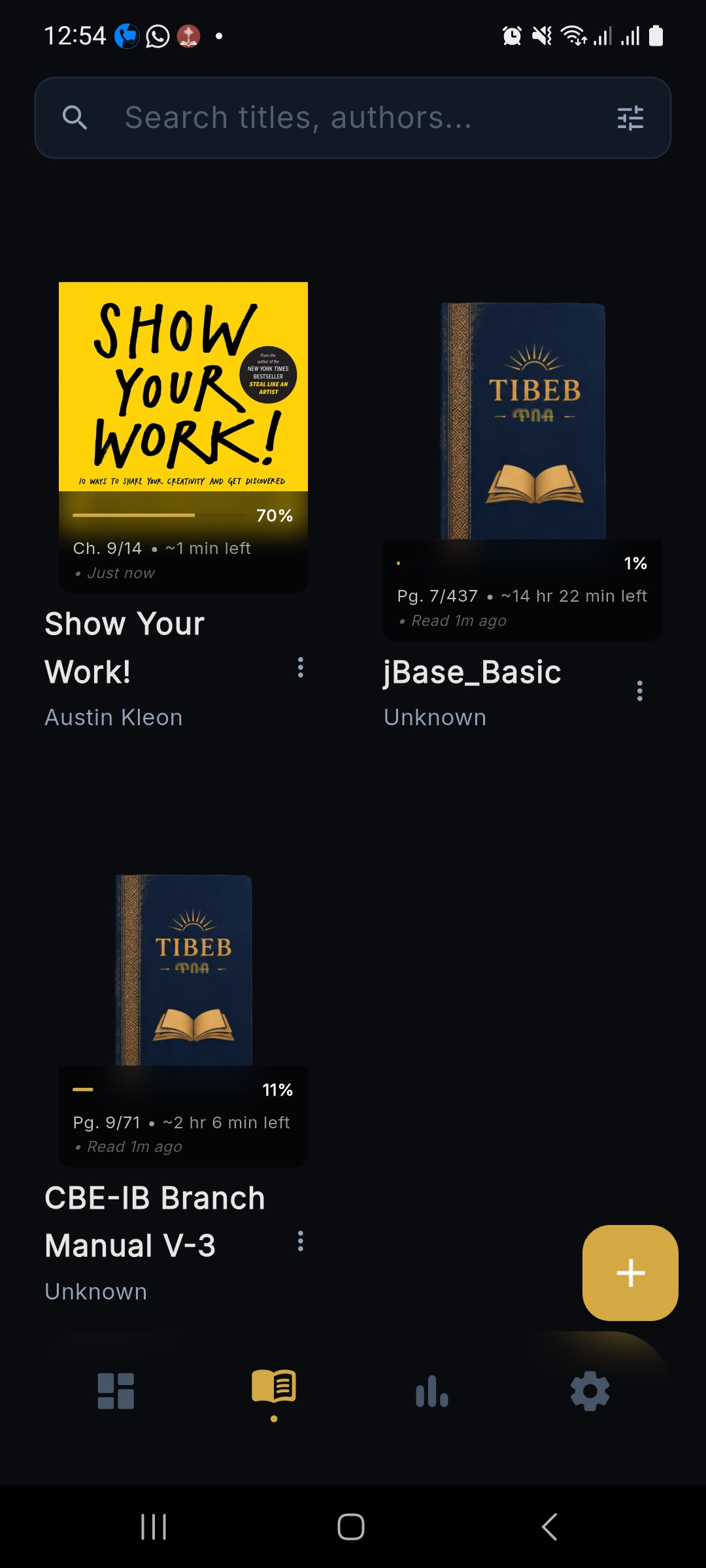Switch to the dashboard tab

point(116,1391)
